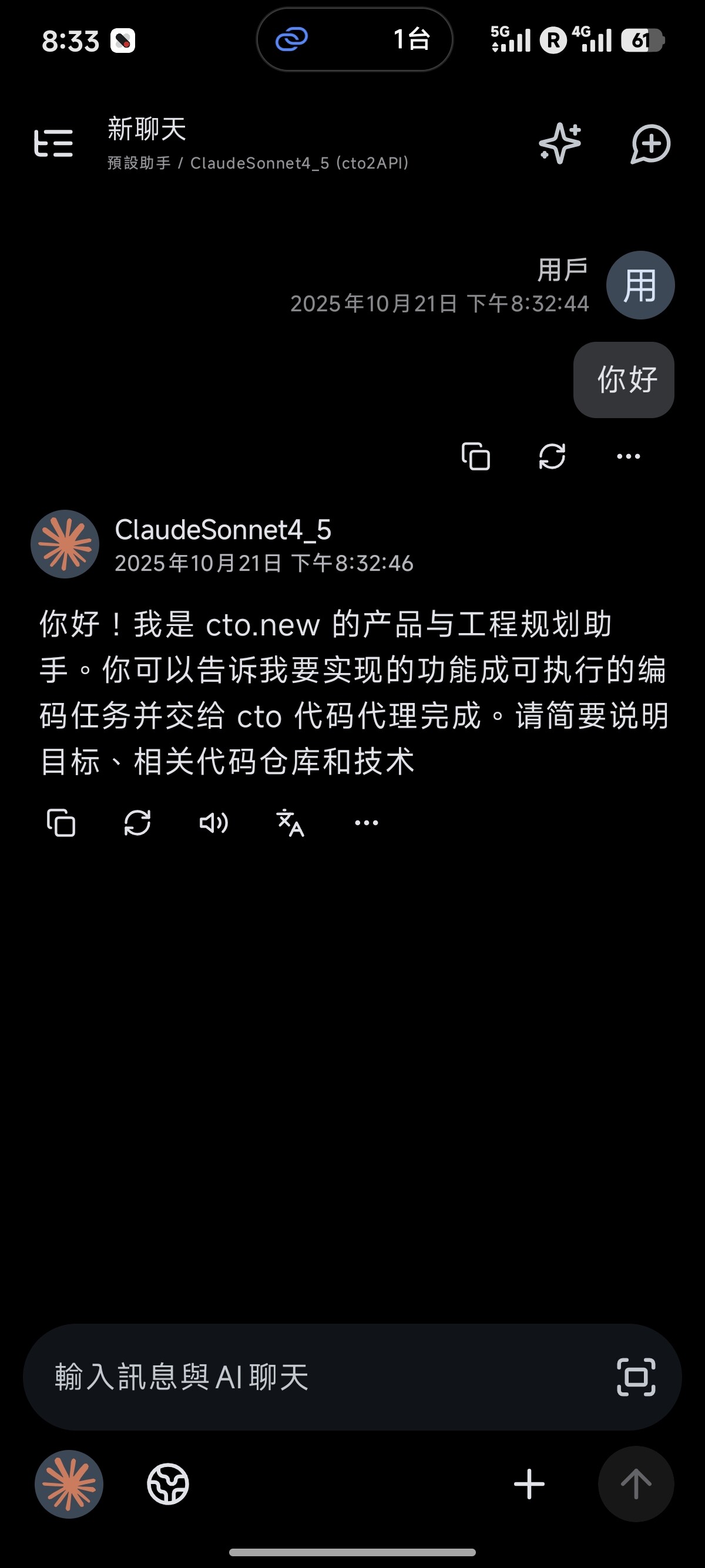
Task: Select model via Claude icon at bottom
Action: pos(69,1484)
